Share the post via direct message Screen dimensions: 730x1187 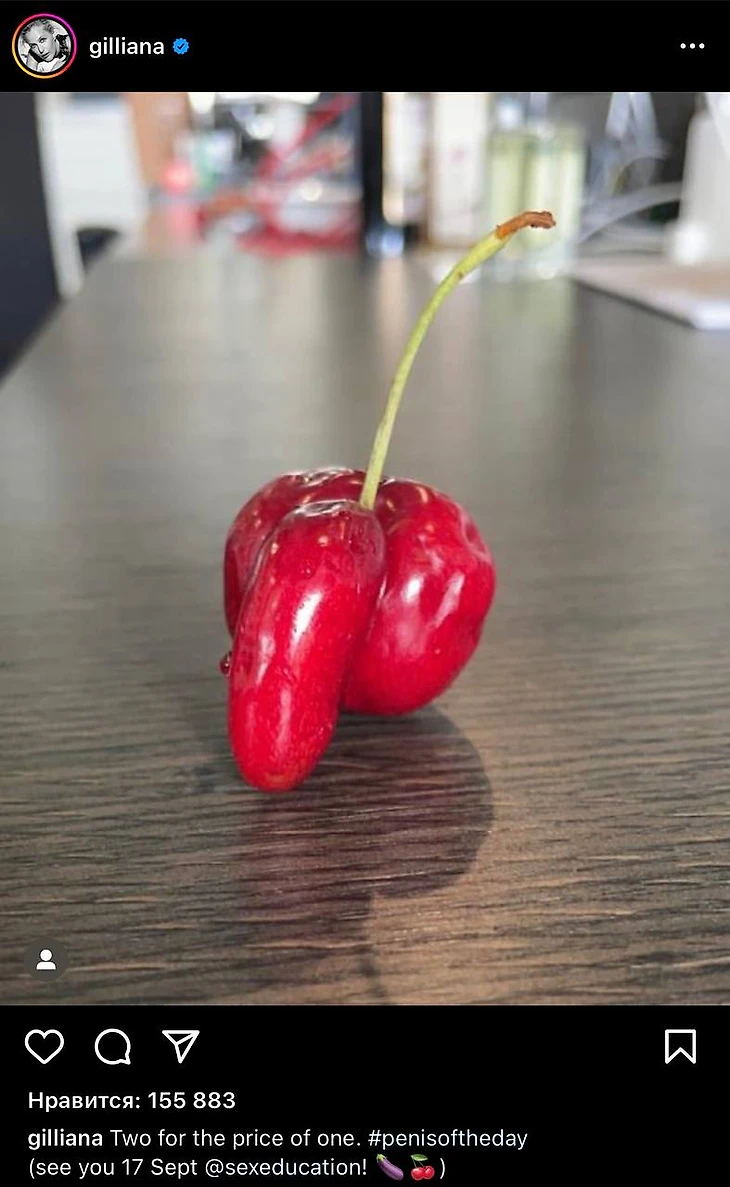pos(181,1046)
